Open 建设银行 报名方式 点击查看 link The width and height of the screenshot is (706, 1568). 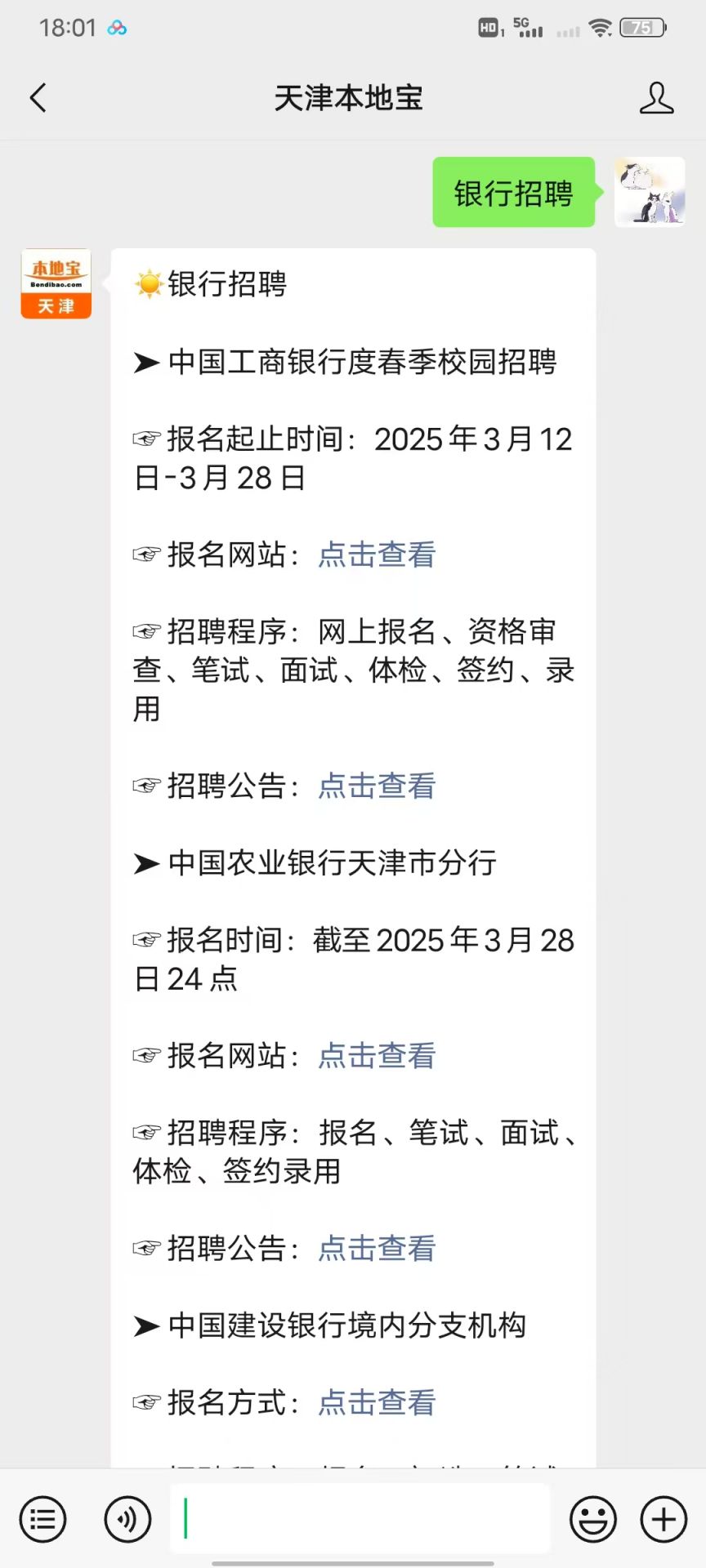pyautogui.click(x=377, y=1402)
